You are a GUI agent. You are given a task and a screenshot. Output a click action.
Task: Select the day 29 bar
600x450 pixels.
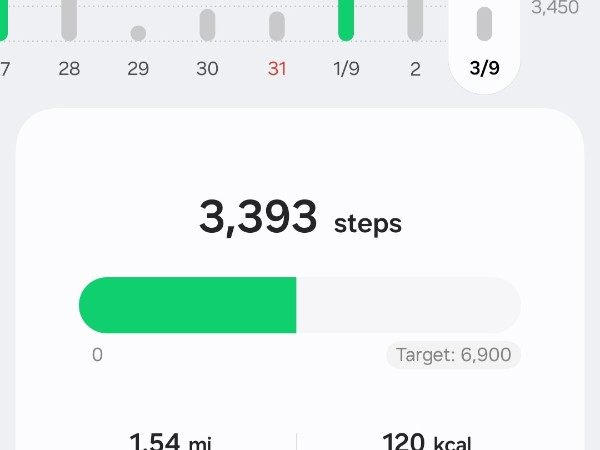138,34
